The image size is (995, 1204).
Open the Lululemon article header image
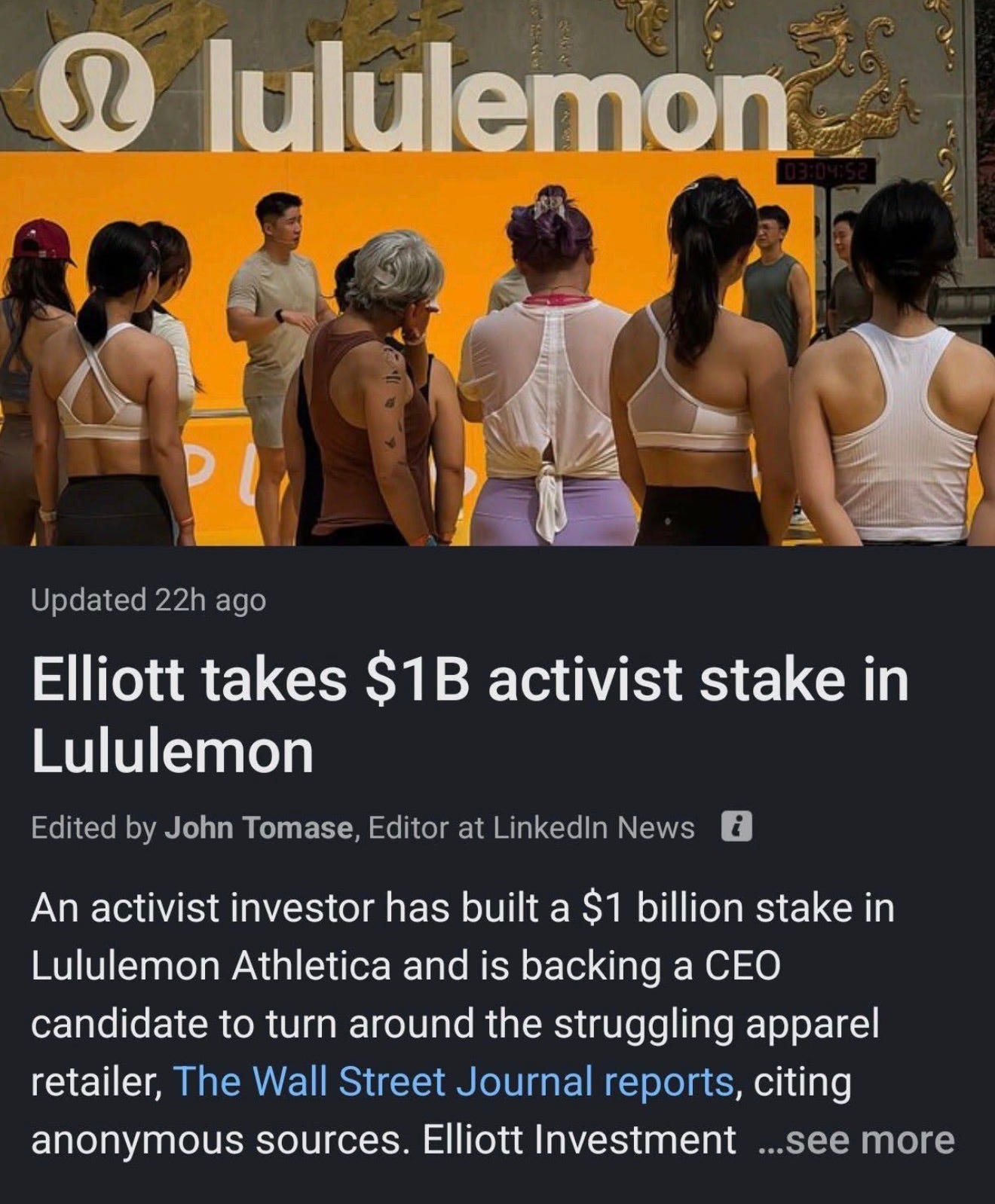tap(497, 271)
